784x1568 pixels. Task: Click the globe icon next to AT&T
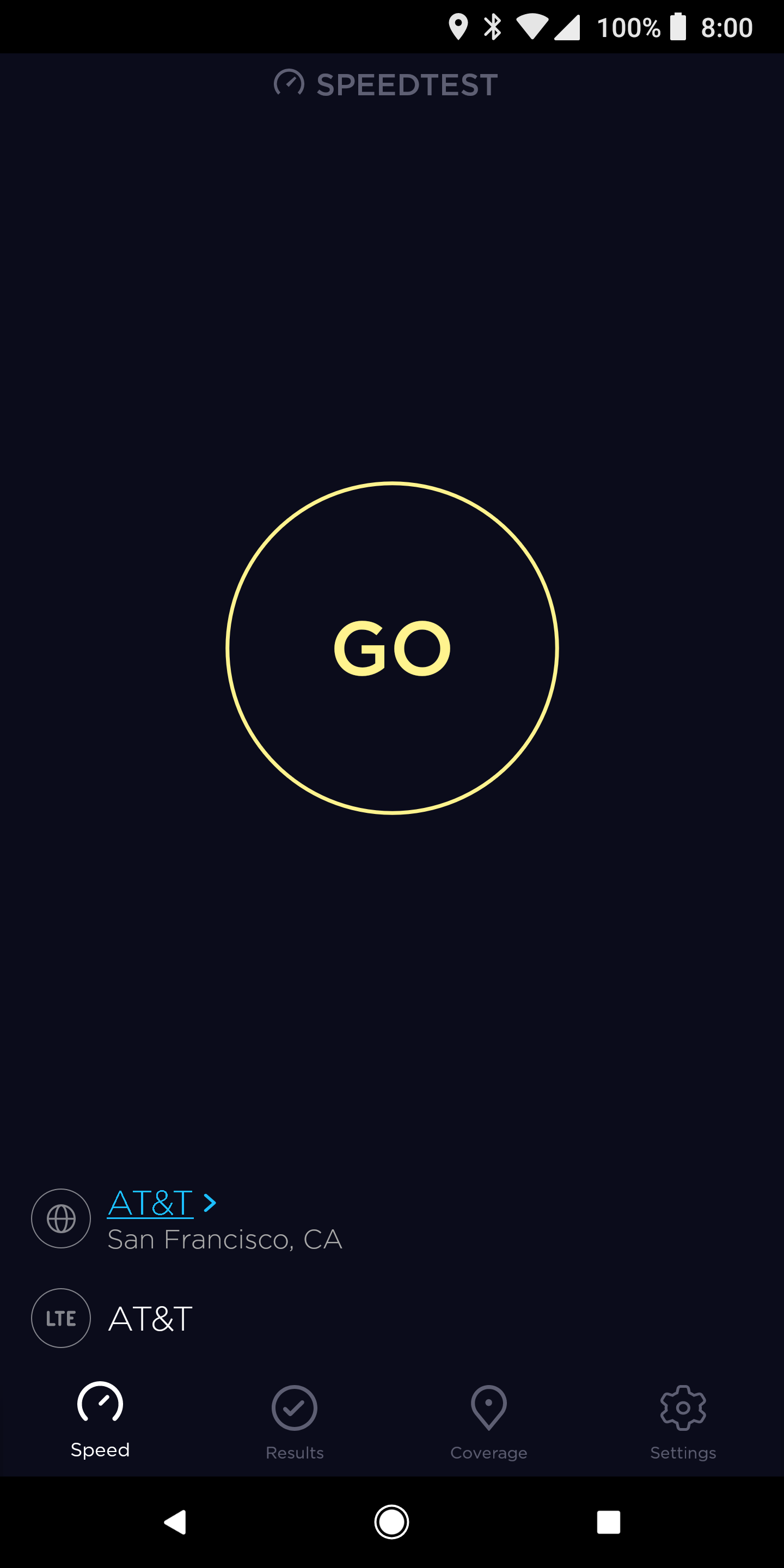click(61, 1218)
